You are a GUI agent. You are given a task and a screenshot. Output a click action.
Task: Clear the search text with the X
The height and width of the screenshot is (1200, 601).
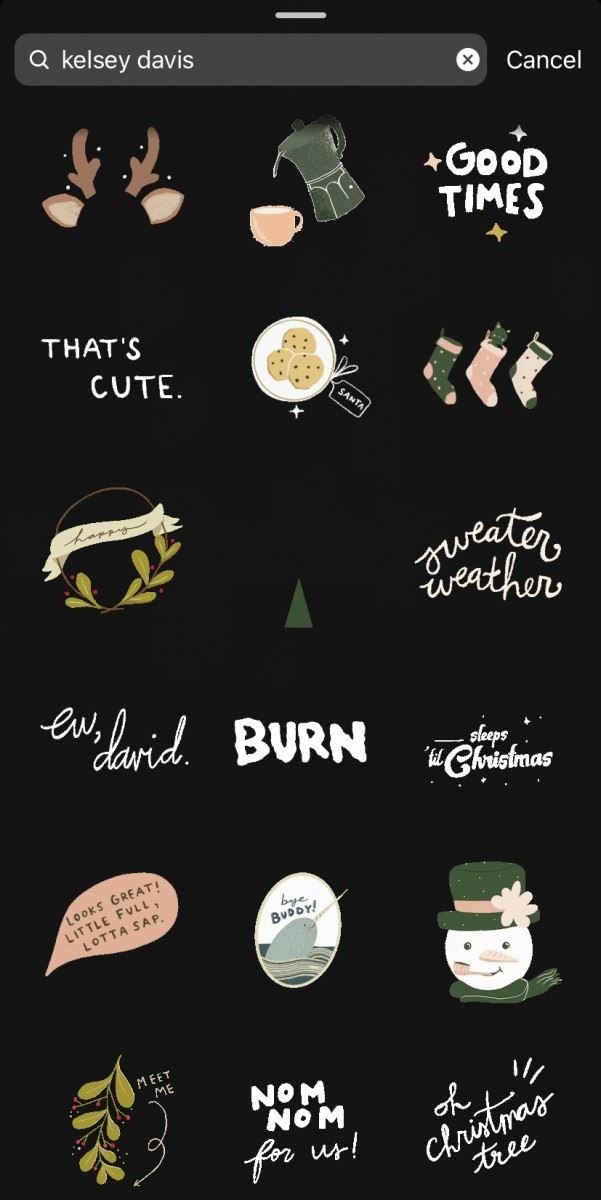[x=467, y=60]
